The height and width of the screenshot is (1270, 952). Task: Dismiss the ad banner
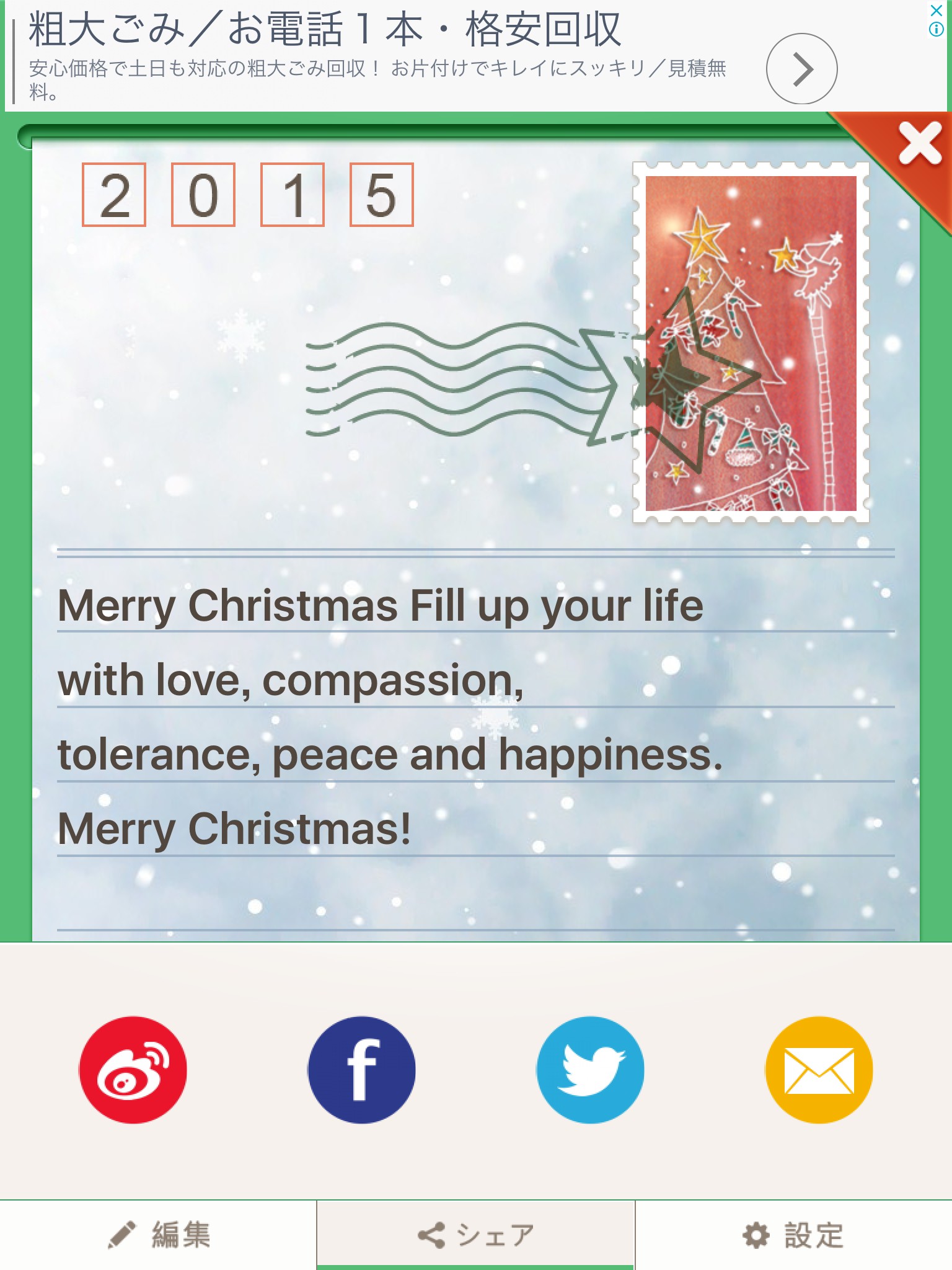(x=937, y=11)
